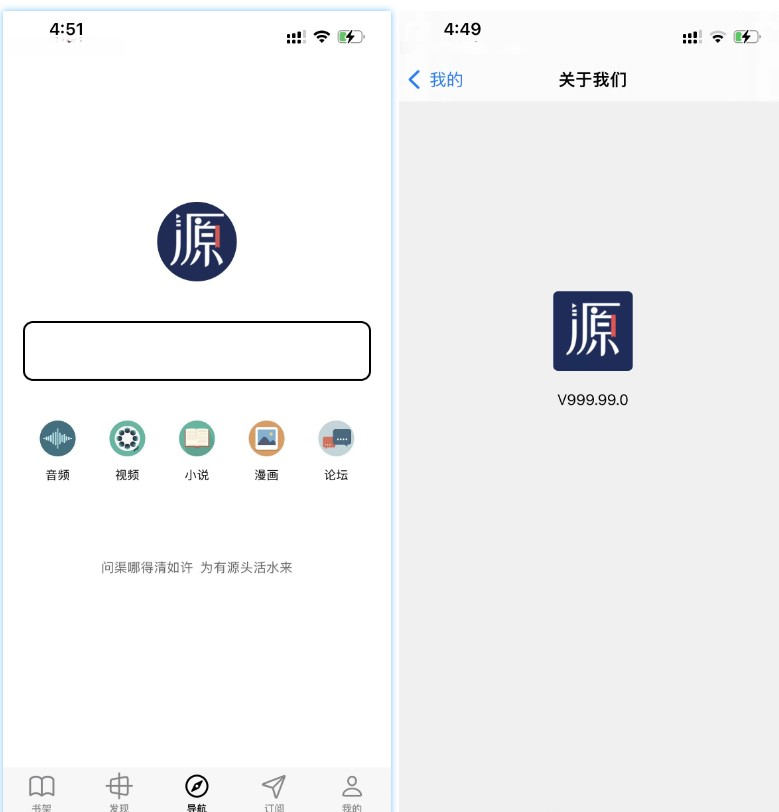Screen dimensions: 779x812
Task: Go back to 我的 from 关于我们
Action: tap(435, 80)
